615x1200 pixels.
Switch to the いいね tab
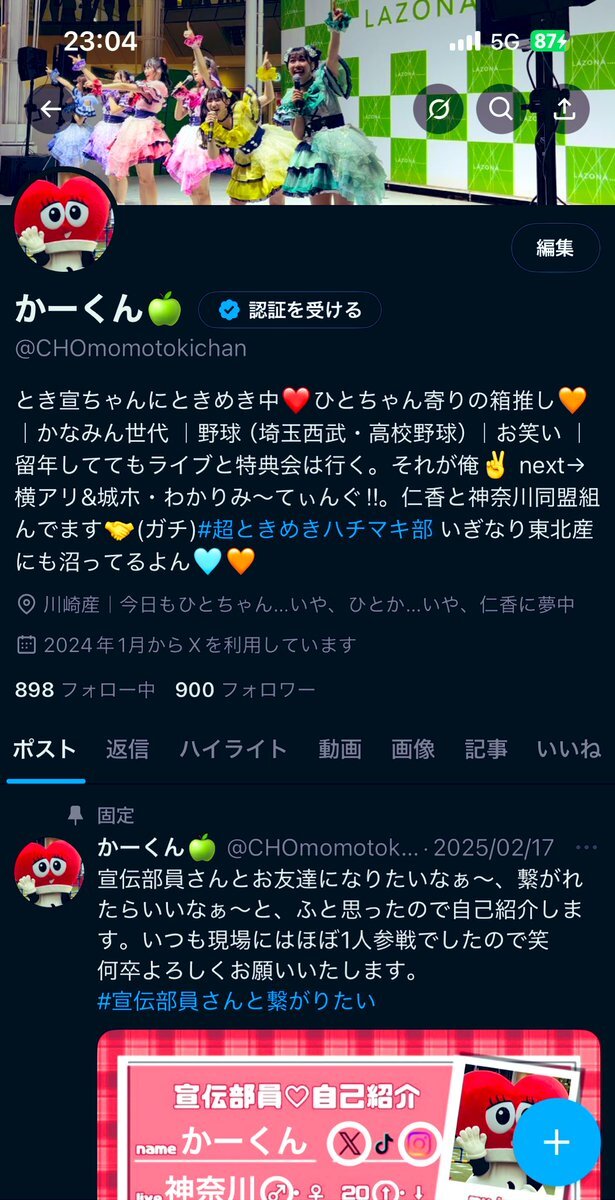(568, 749)
